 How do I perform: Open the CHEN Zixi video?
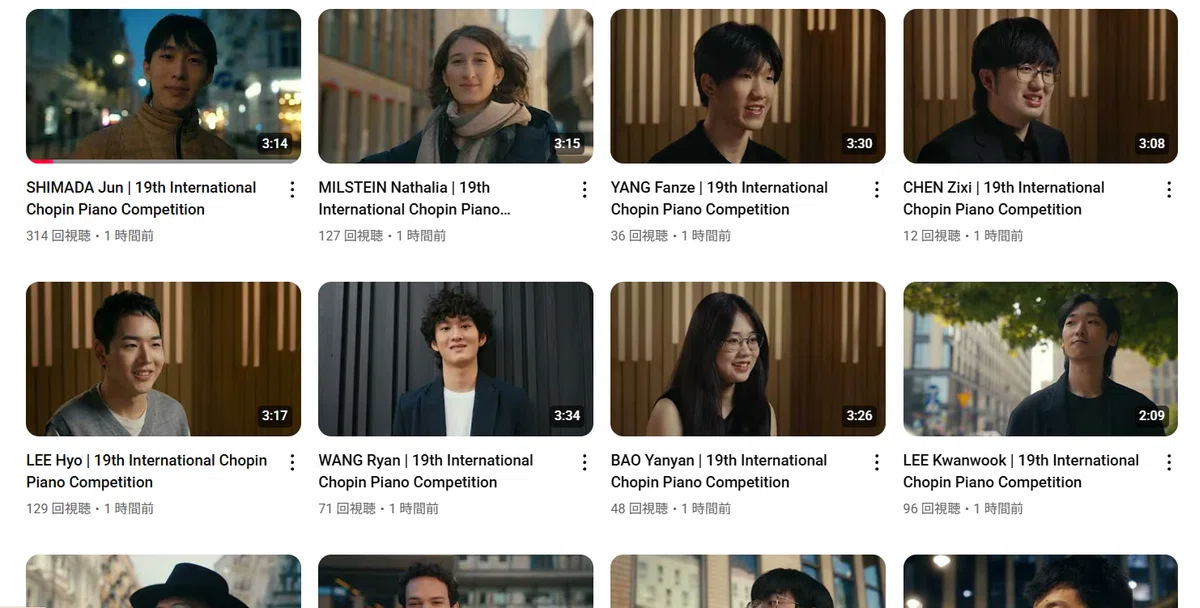[x=1040, y=86]
